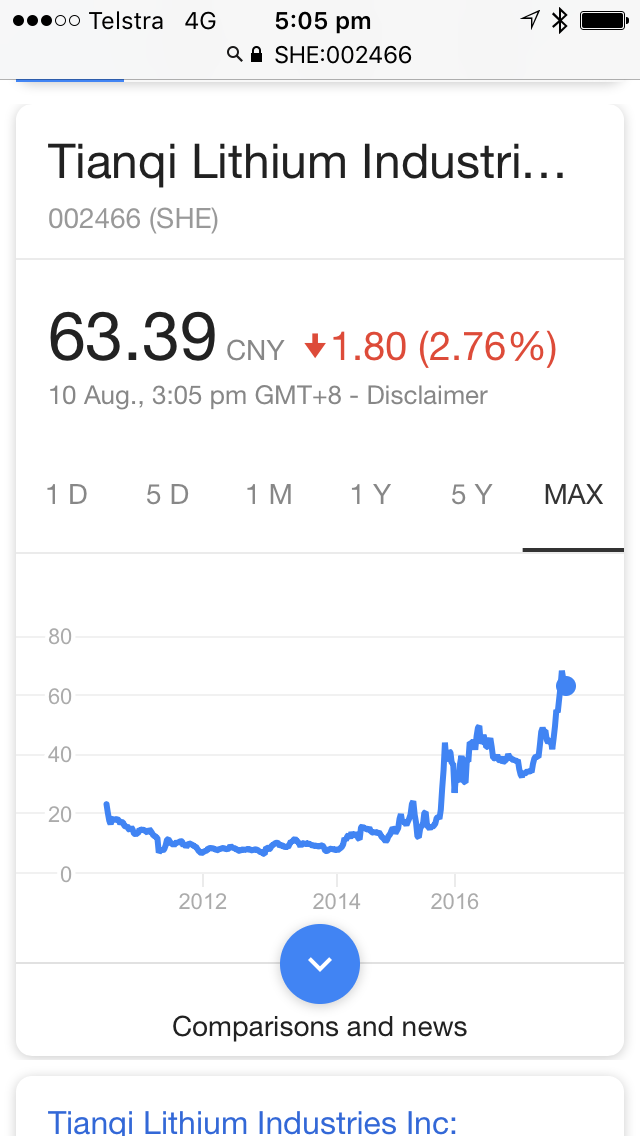Select the 5 D chart range
Screen dimensions: 640x1136
pos(167,495)
